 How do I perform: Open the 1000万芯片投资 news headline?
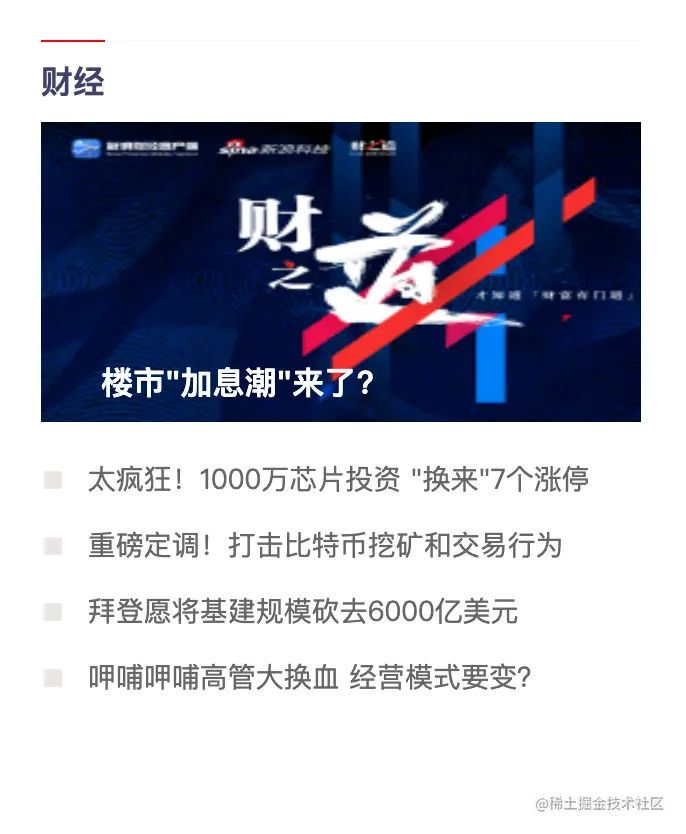pos(338,480)
